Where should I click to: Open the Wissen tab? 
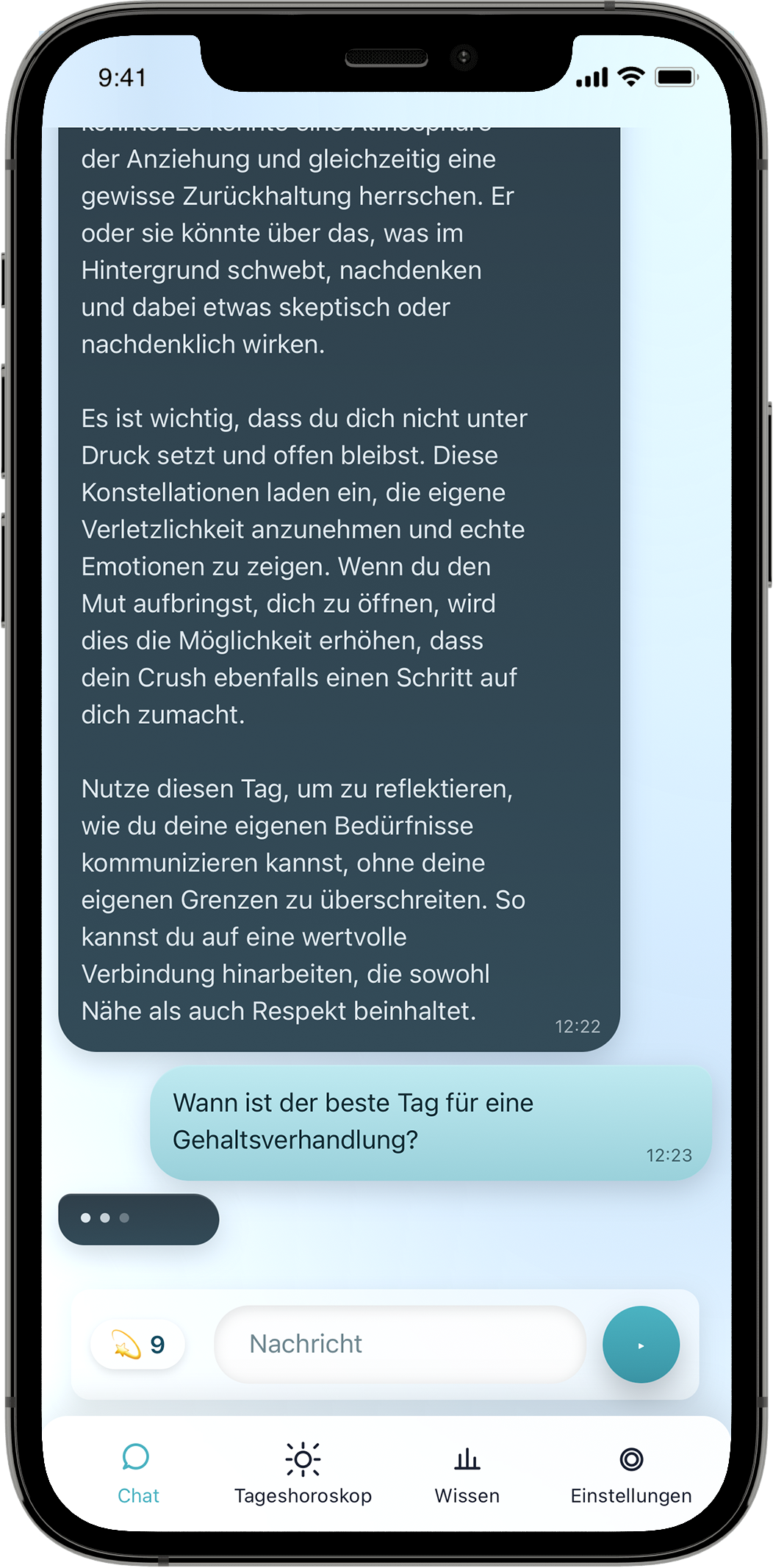pyautogui.click(x=467, y=1472)
